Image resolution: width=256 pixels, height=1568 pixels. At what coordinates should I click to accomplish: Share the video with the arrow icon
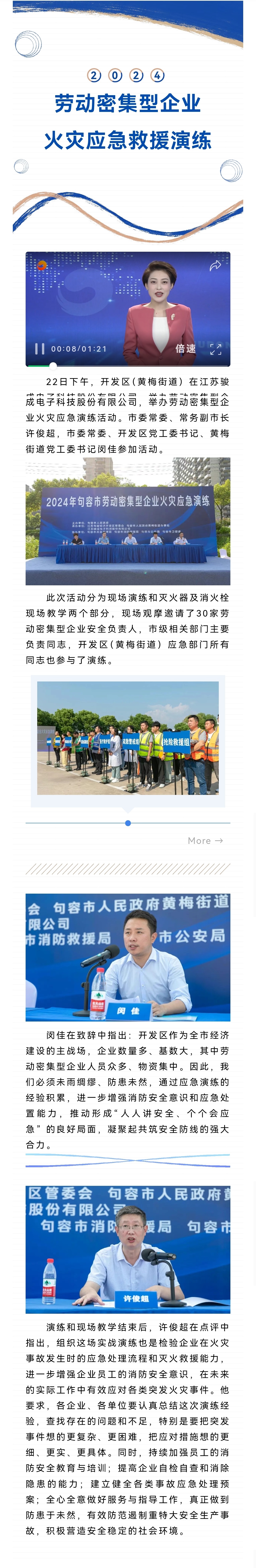[215, 265]
